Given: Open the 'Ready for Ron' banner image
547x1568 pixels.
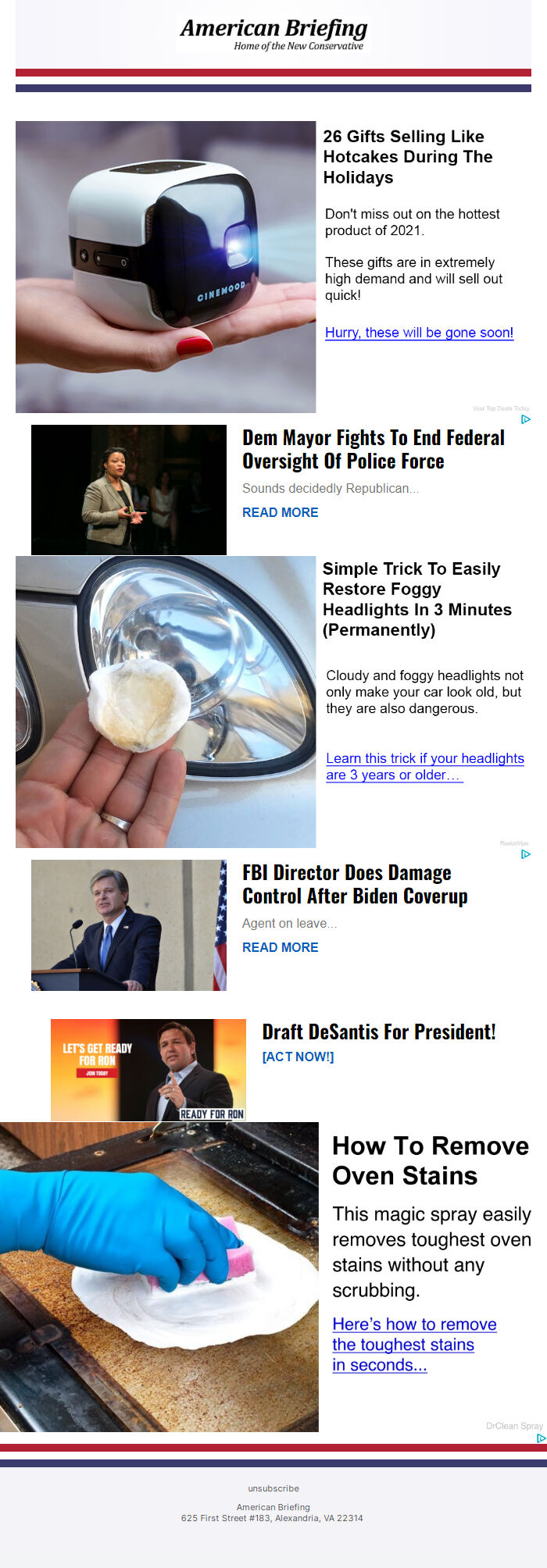Looking at the screenshot, I should tap(148, 1070).
